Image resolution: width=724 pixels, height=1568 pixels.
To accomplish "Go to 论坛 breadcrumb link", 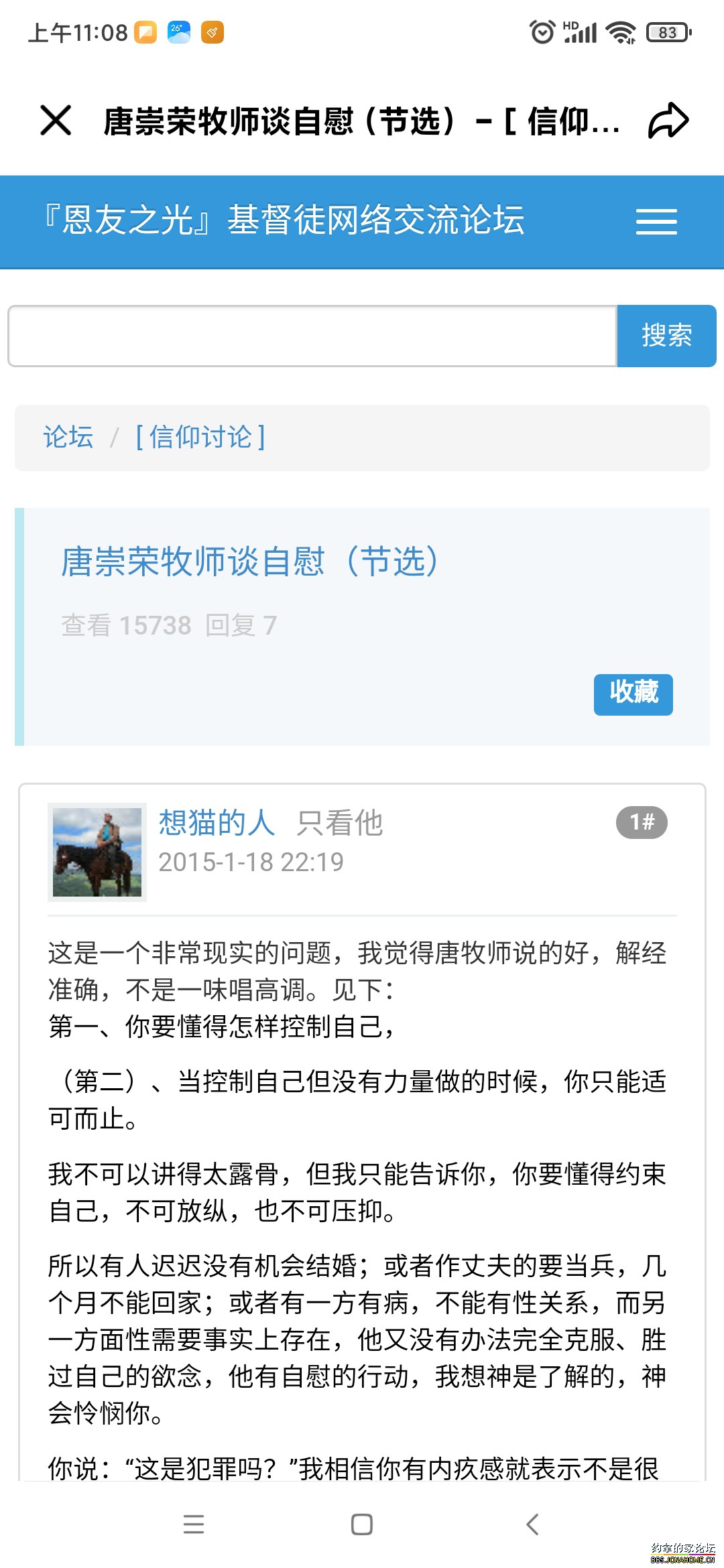I will pos(68,437).
